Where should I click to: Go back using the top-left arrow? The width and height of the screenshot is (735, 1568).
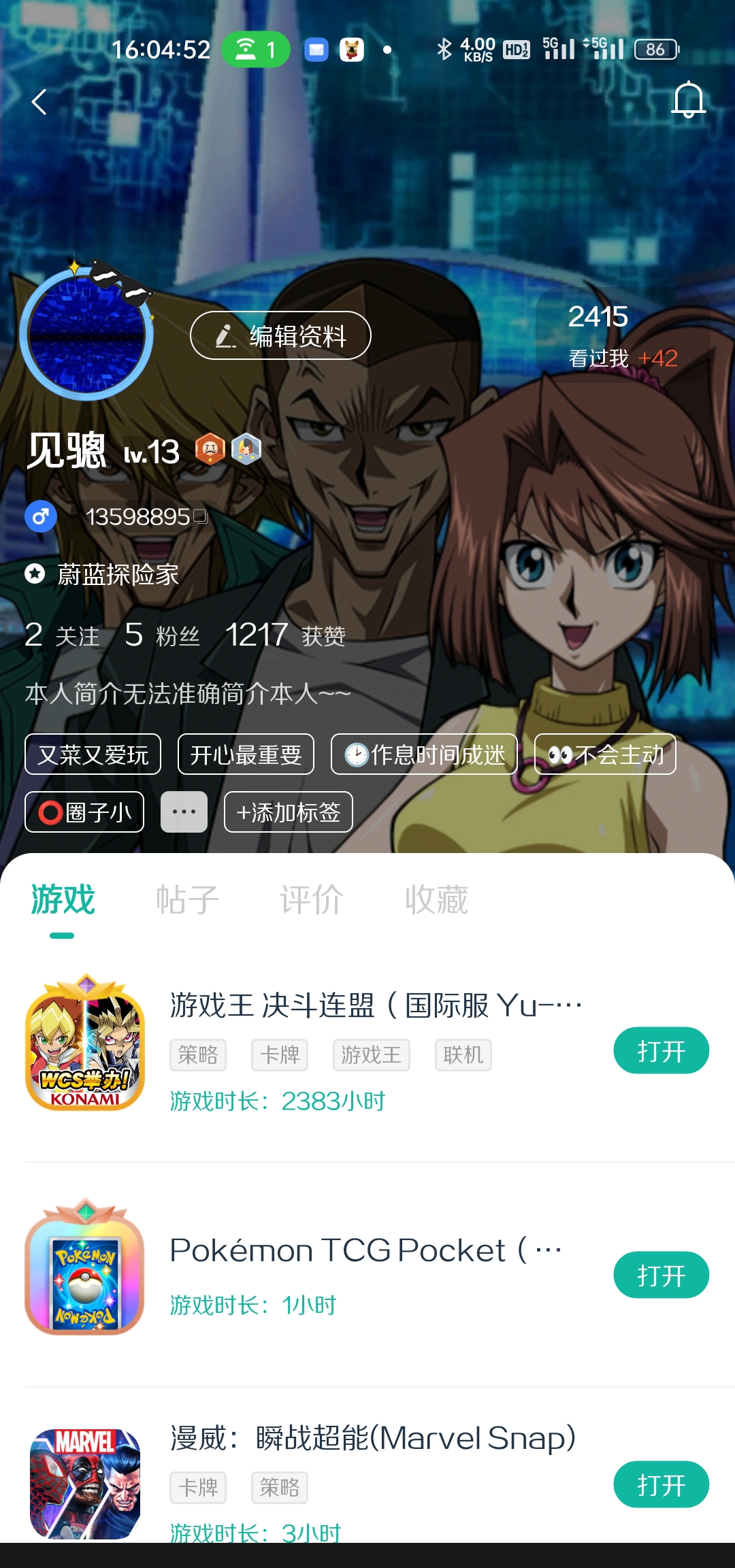coord(39,102)
